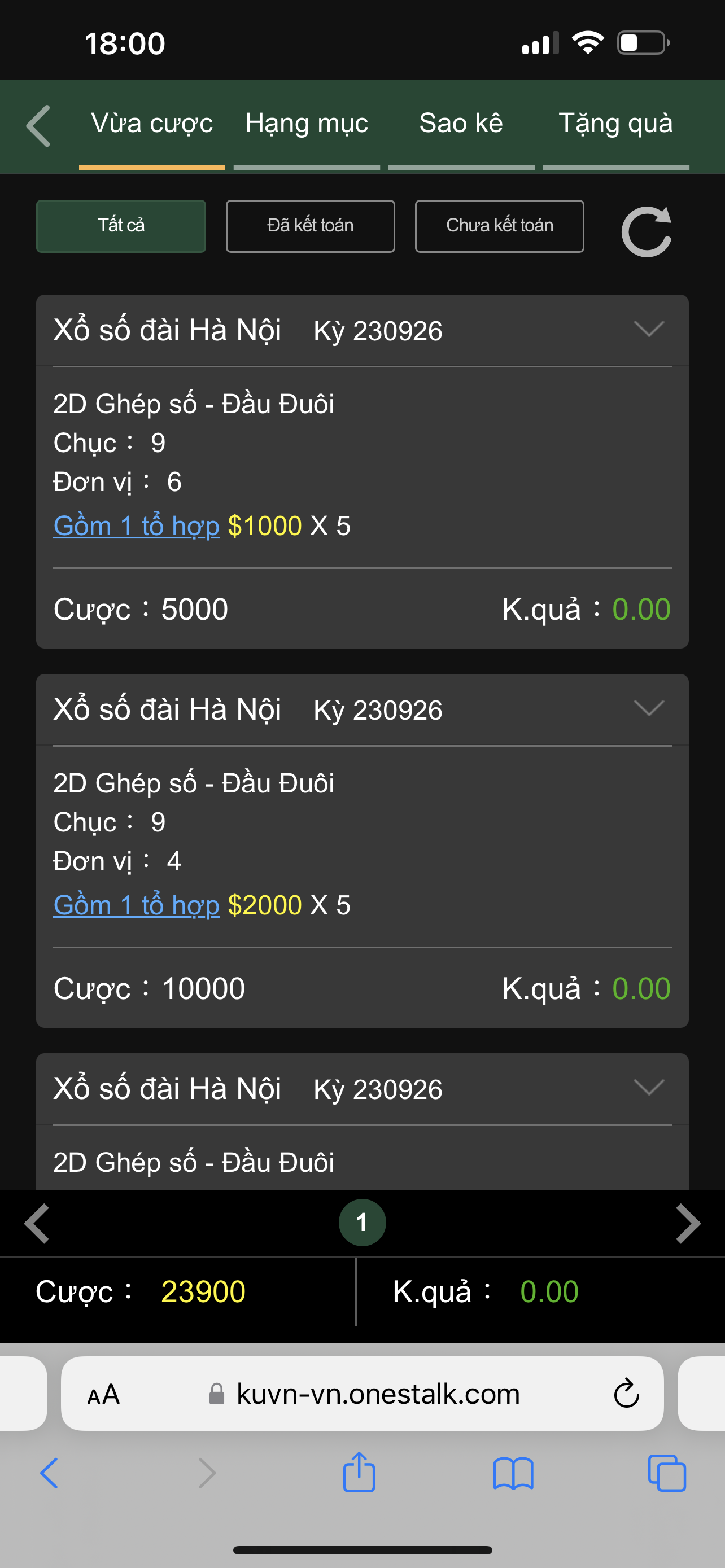Open Safari bookmarks
This screenshot has height=1568, width=725.
[x=513, y=1473]
